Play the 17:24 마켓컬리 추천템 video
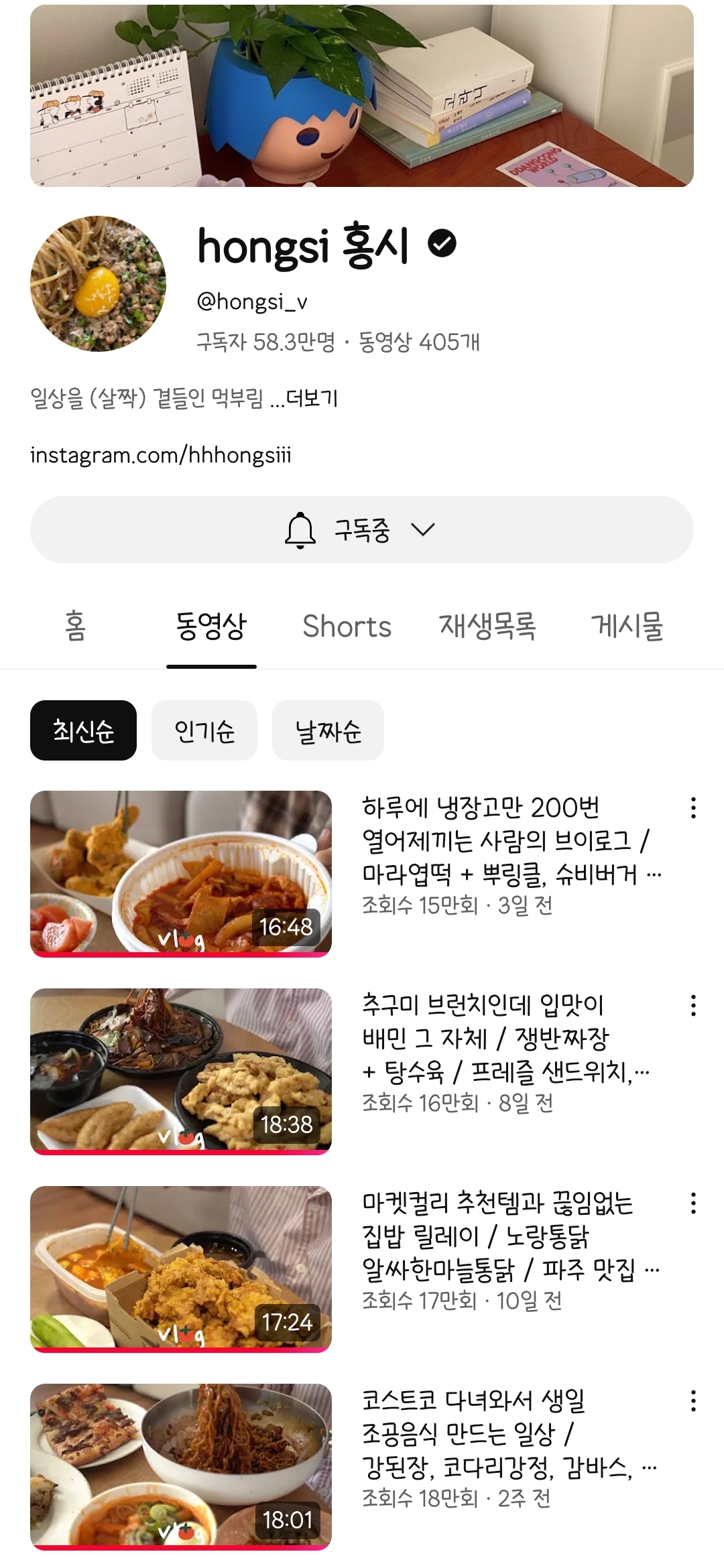This screenshot has width=724, height=1568. [x=181, y=1268]
